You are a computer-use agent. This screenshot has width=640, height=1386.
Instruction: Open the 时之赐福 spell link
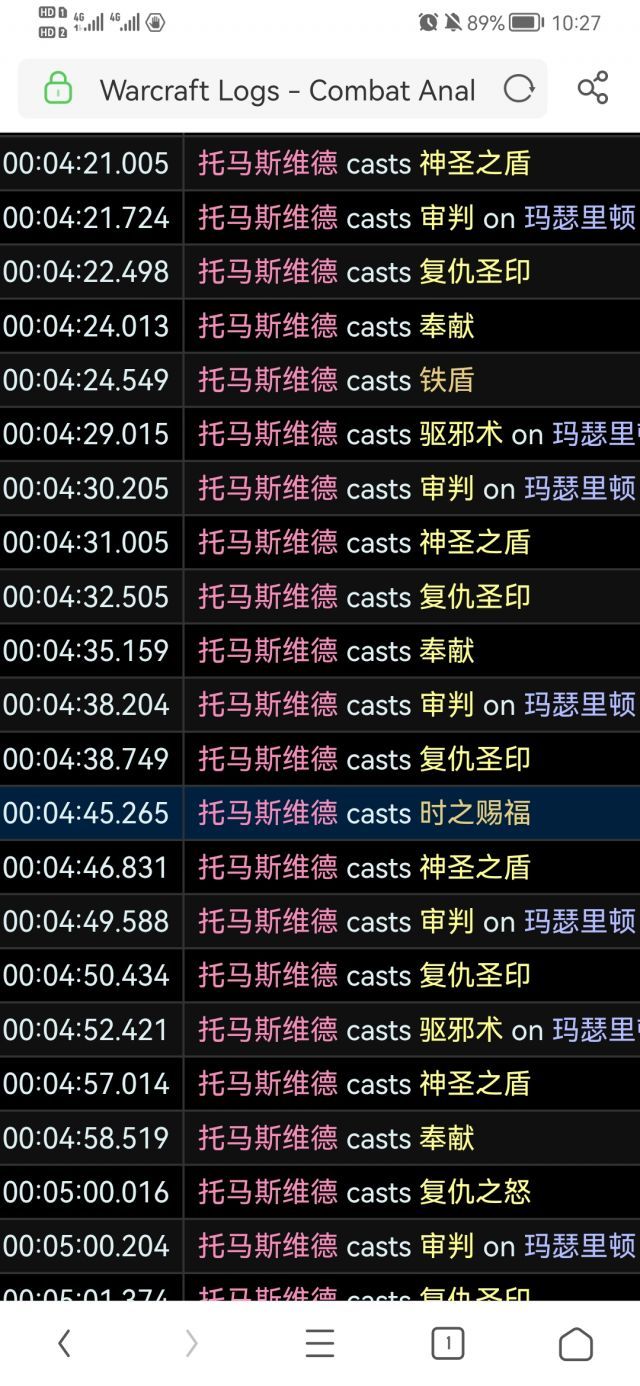pos(474,813)
